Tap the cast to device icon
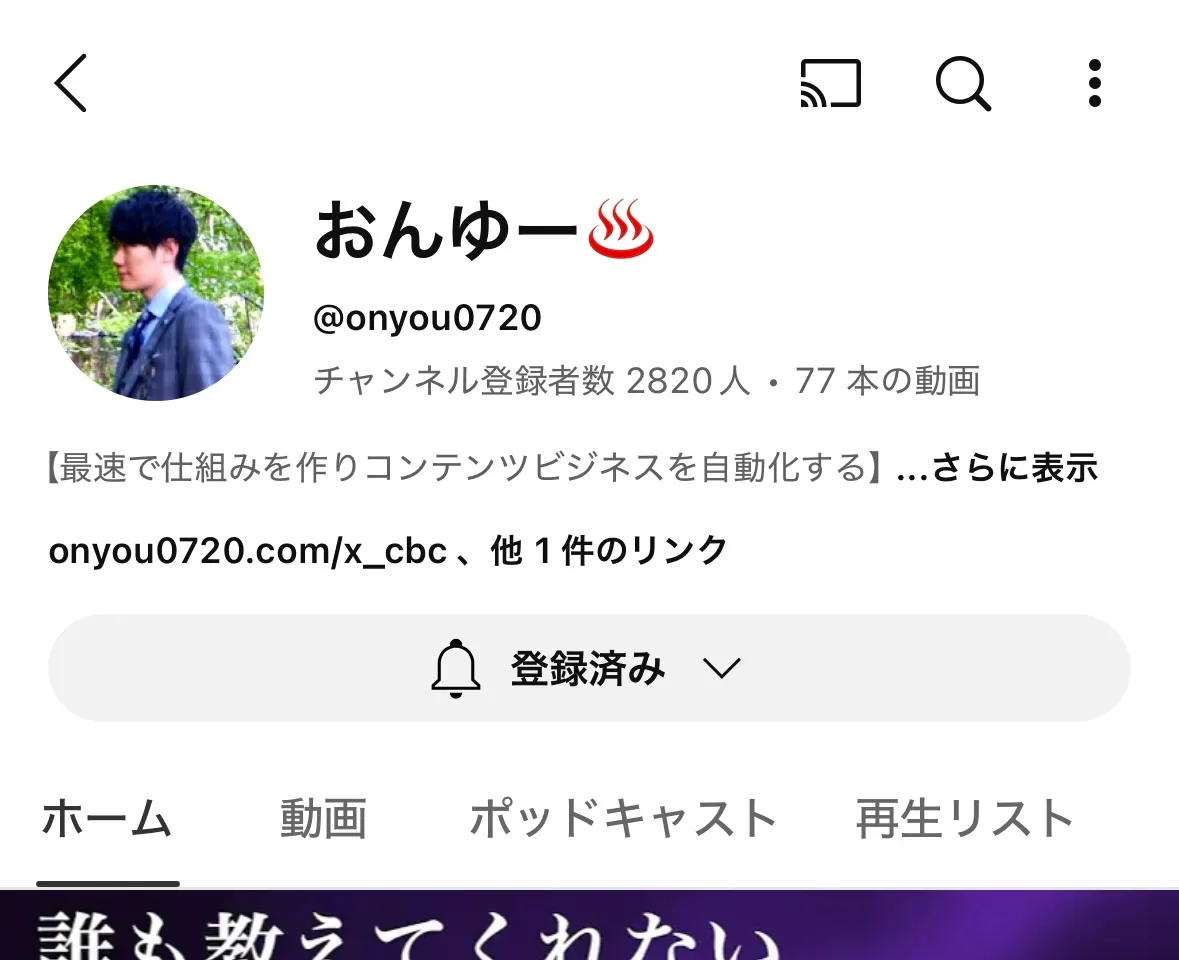This screenshot has height=960, width=1179. click(x=830, y=83)
